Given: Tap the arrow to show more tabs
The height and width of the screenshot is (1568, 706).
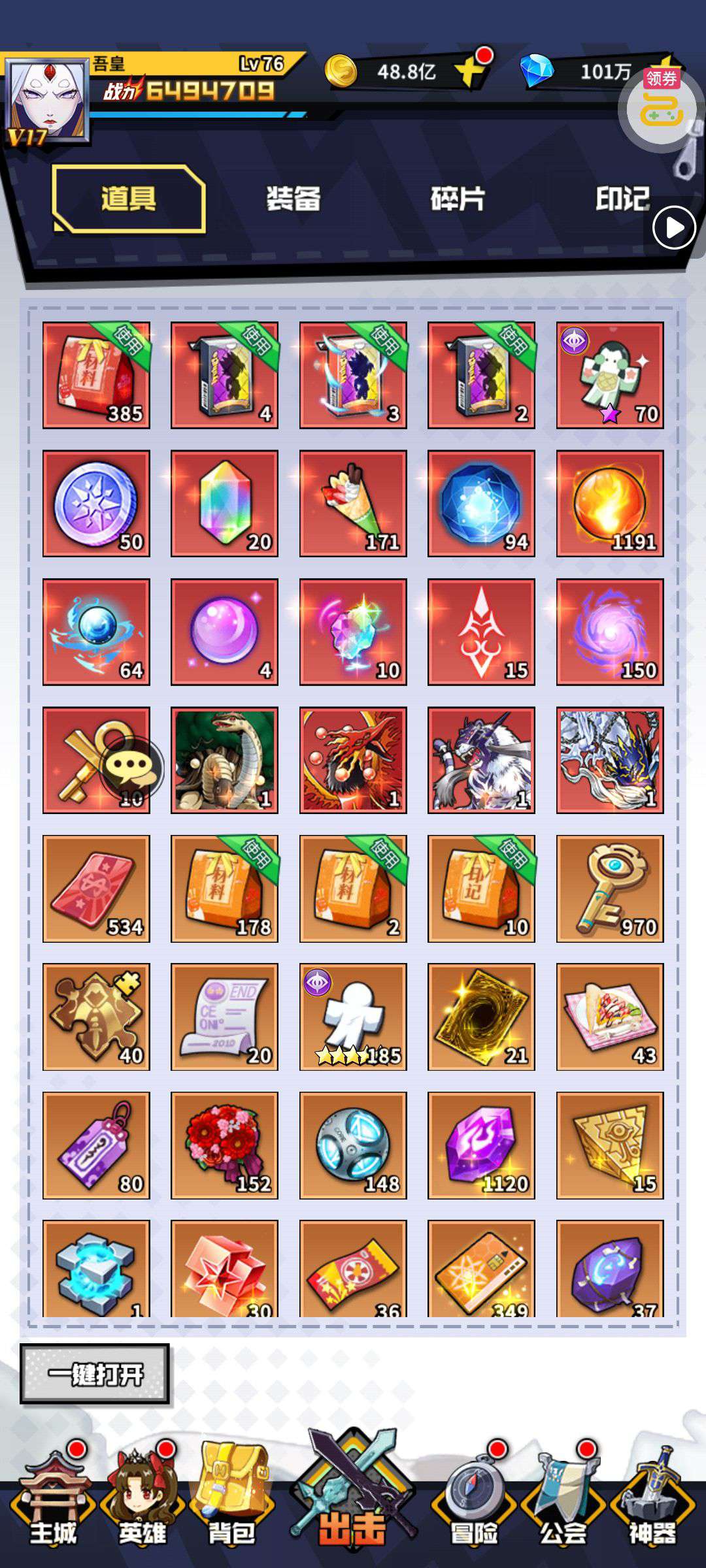Looking at the screenshot, I should [x=674, y=227].
